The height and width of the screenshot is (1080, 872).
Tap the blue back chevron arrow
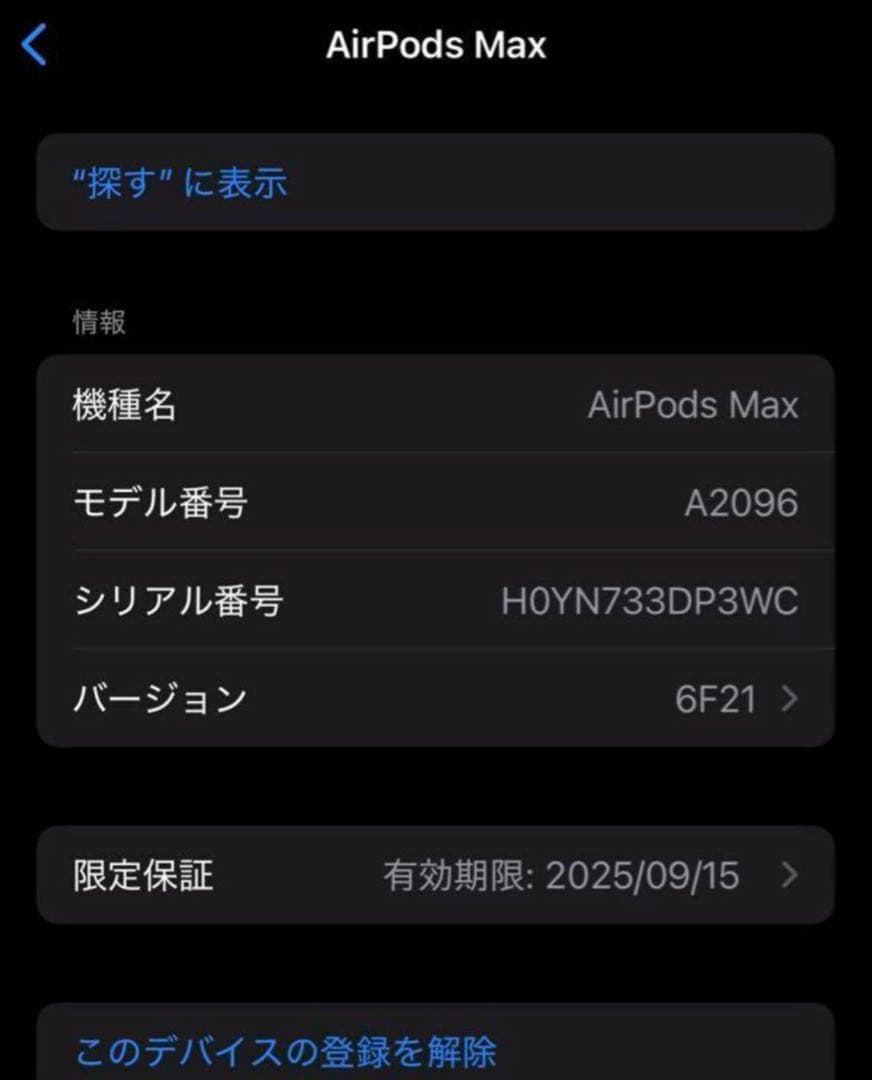click(x=33, y=44)
